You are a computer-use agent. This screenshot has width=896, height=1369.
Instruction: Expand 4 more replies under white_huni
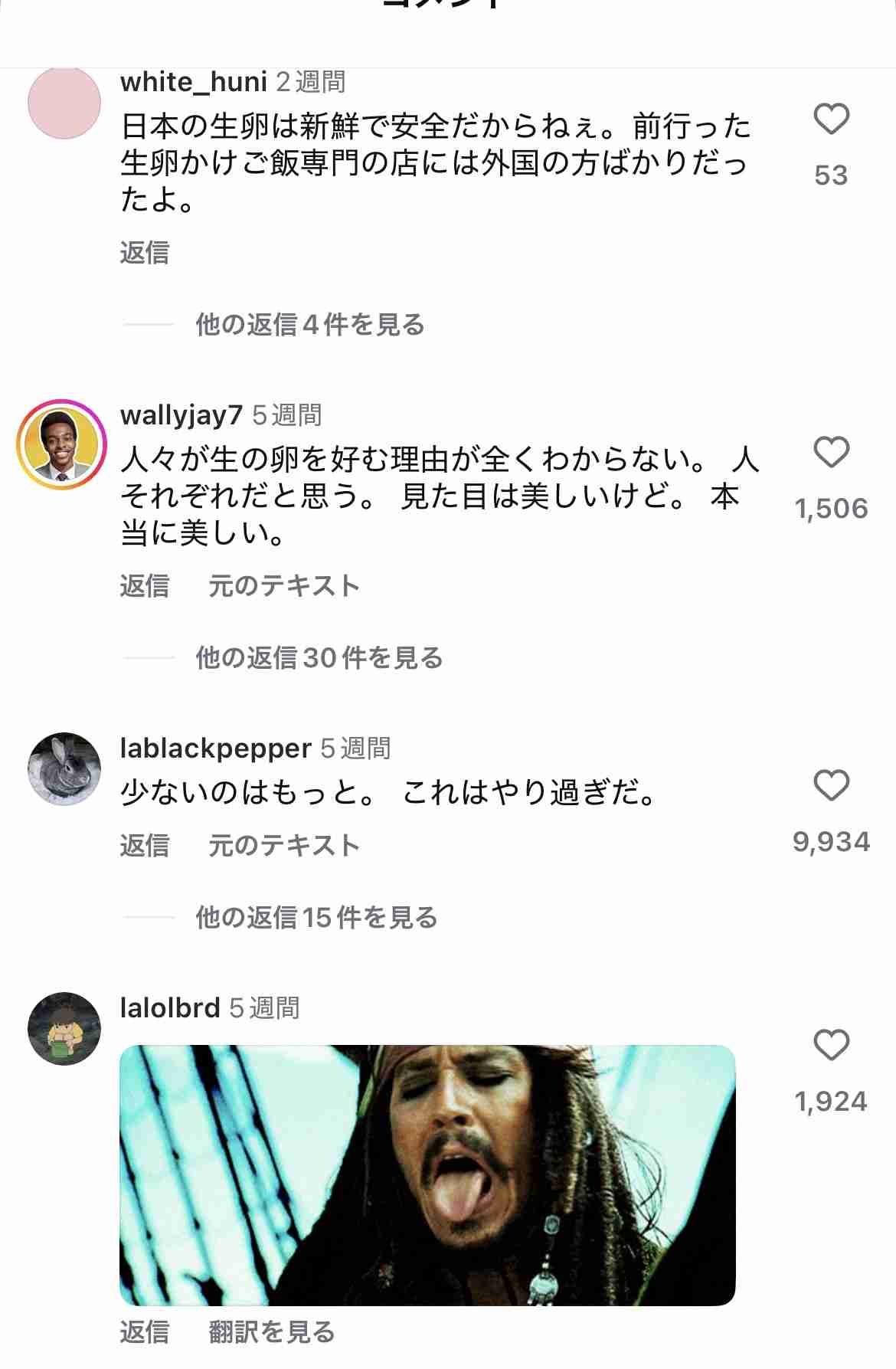tap(309, 325)
